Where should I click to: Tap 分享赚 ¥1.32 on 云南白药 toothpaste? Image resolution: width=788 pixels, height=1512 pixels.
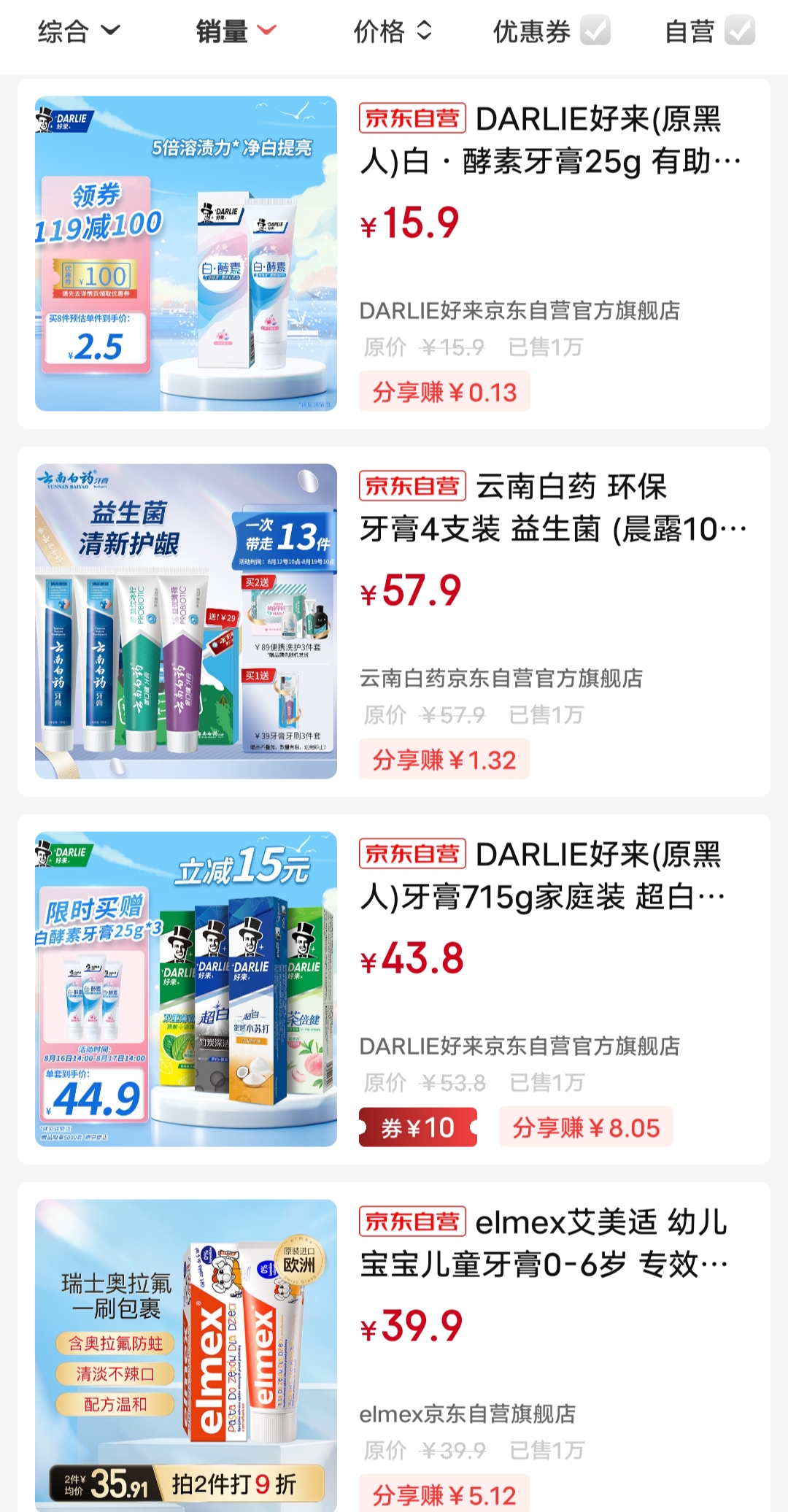coord(444,760)
